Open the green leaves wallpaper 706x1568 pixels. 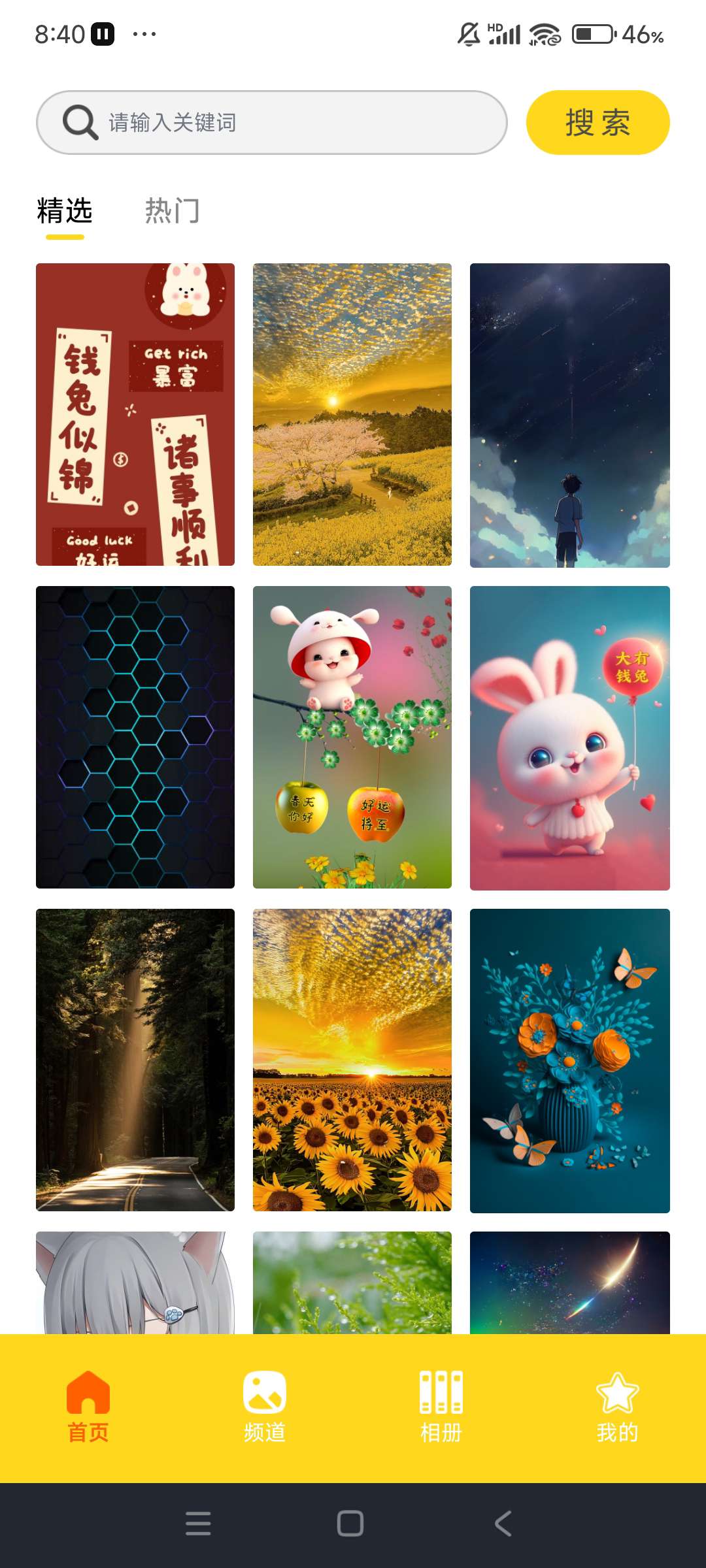click(352, 1282)
